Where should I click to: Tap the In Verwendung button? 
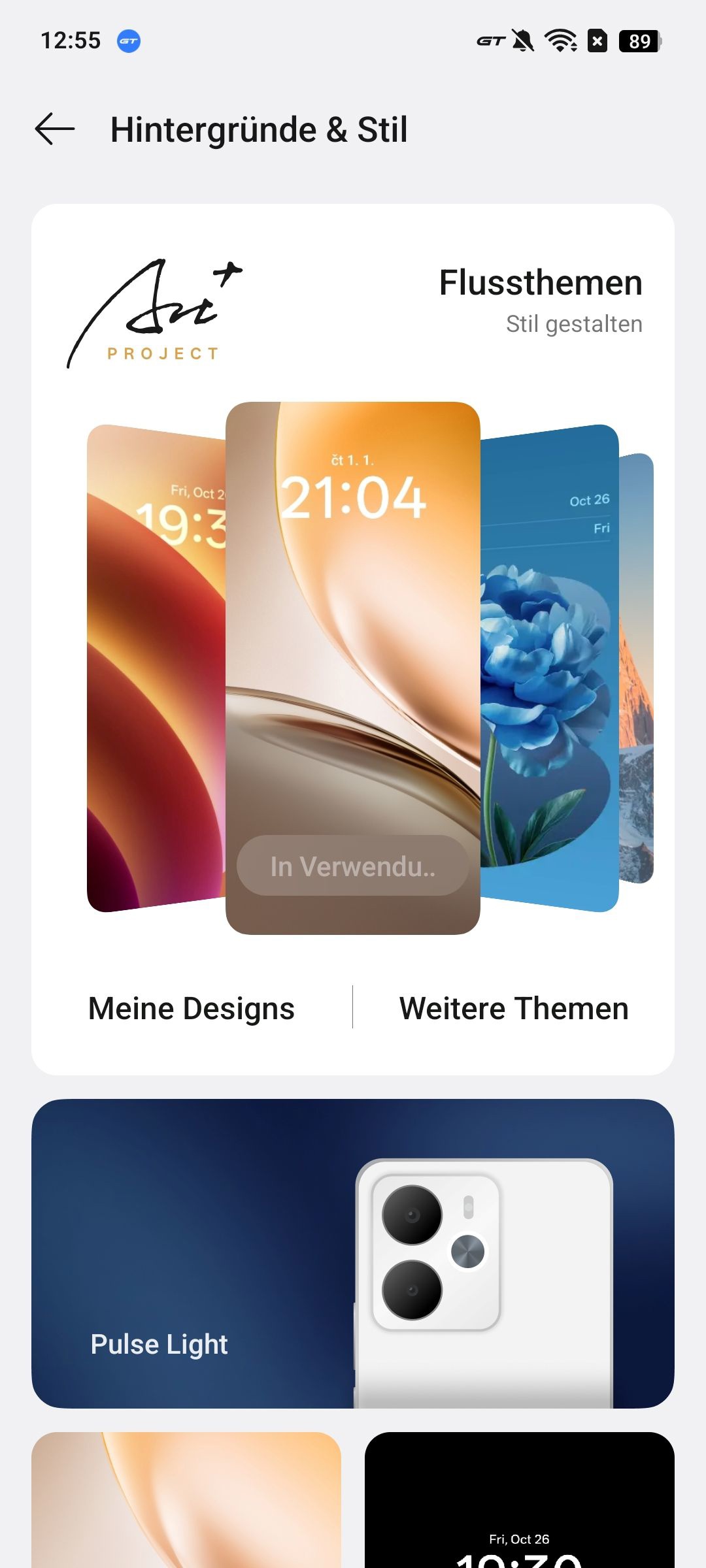pos(353,866)
